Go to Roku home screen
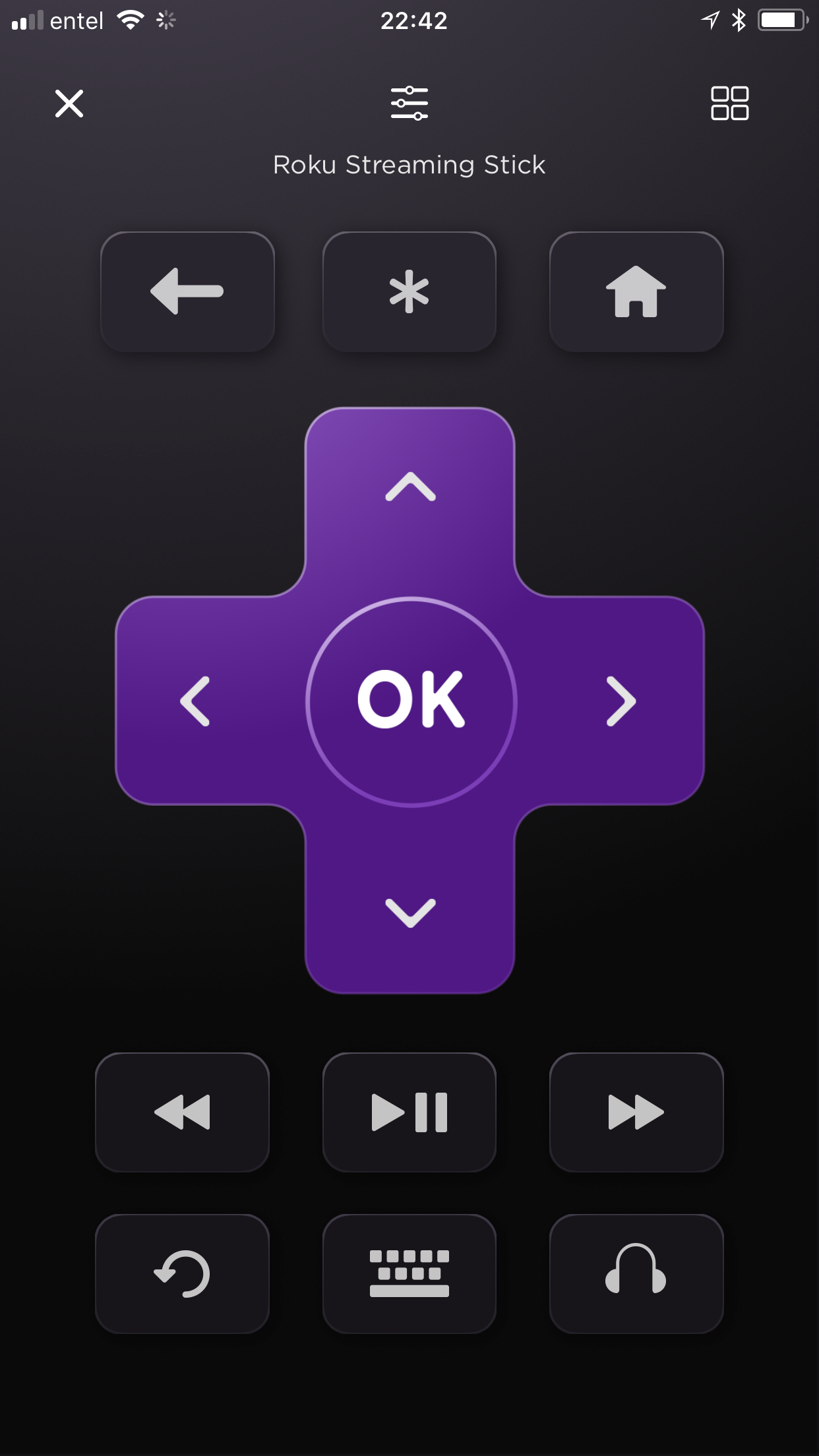 [x=636, y=291]
